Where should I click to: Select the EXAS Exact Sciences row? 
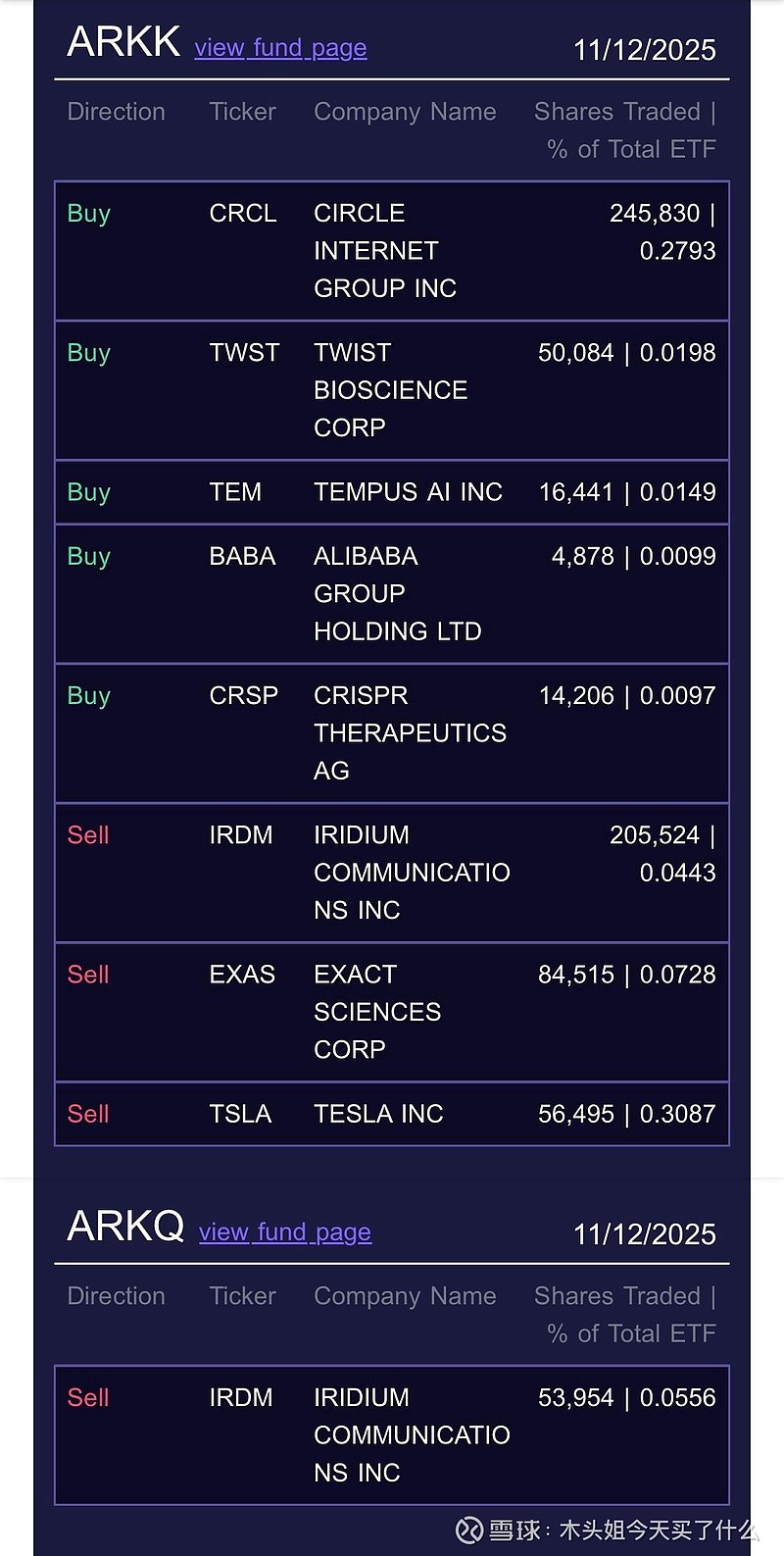point(392,1011)
